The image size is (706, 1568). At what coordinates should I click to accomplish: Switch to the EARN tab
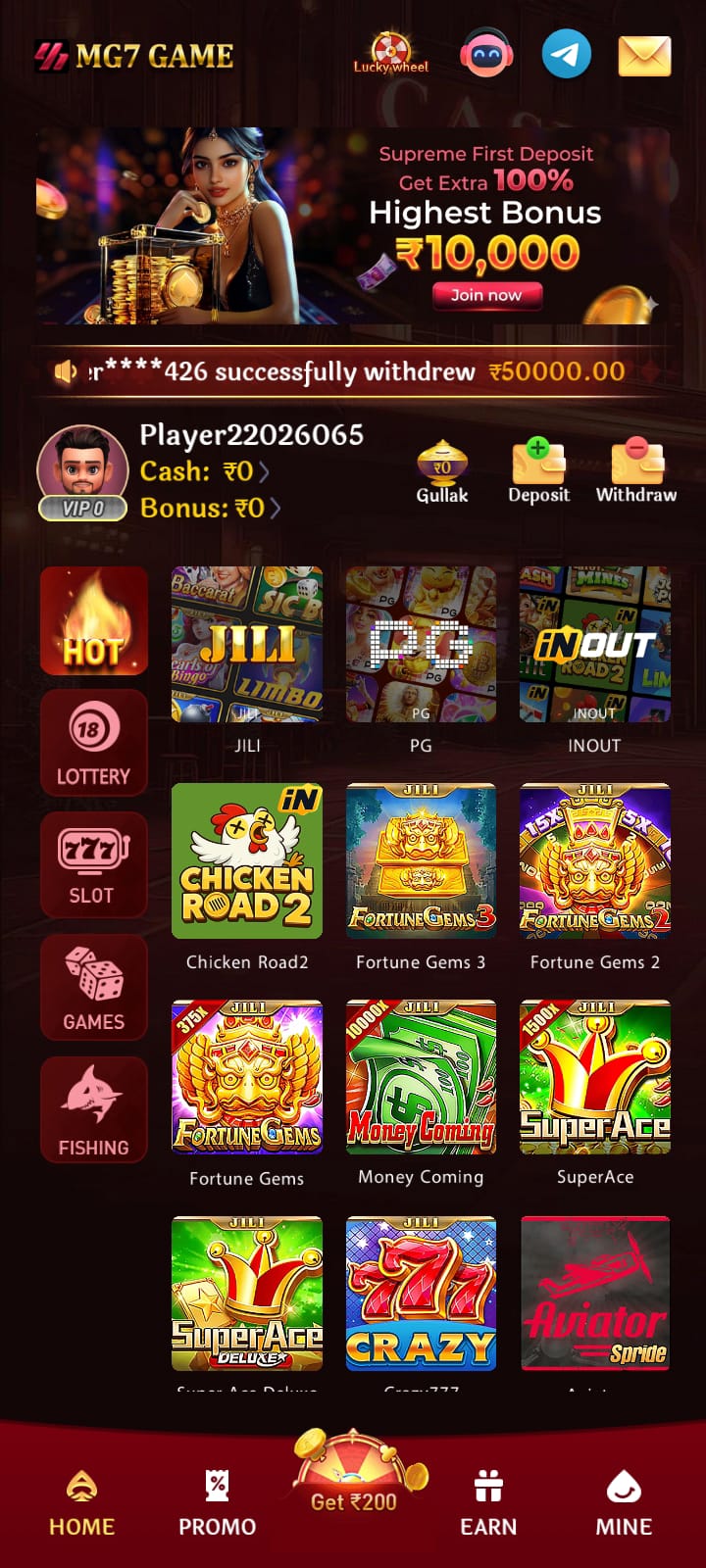pos(488,1503)
